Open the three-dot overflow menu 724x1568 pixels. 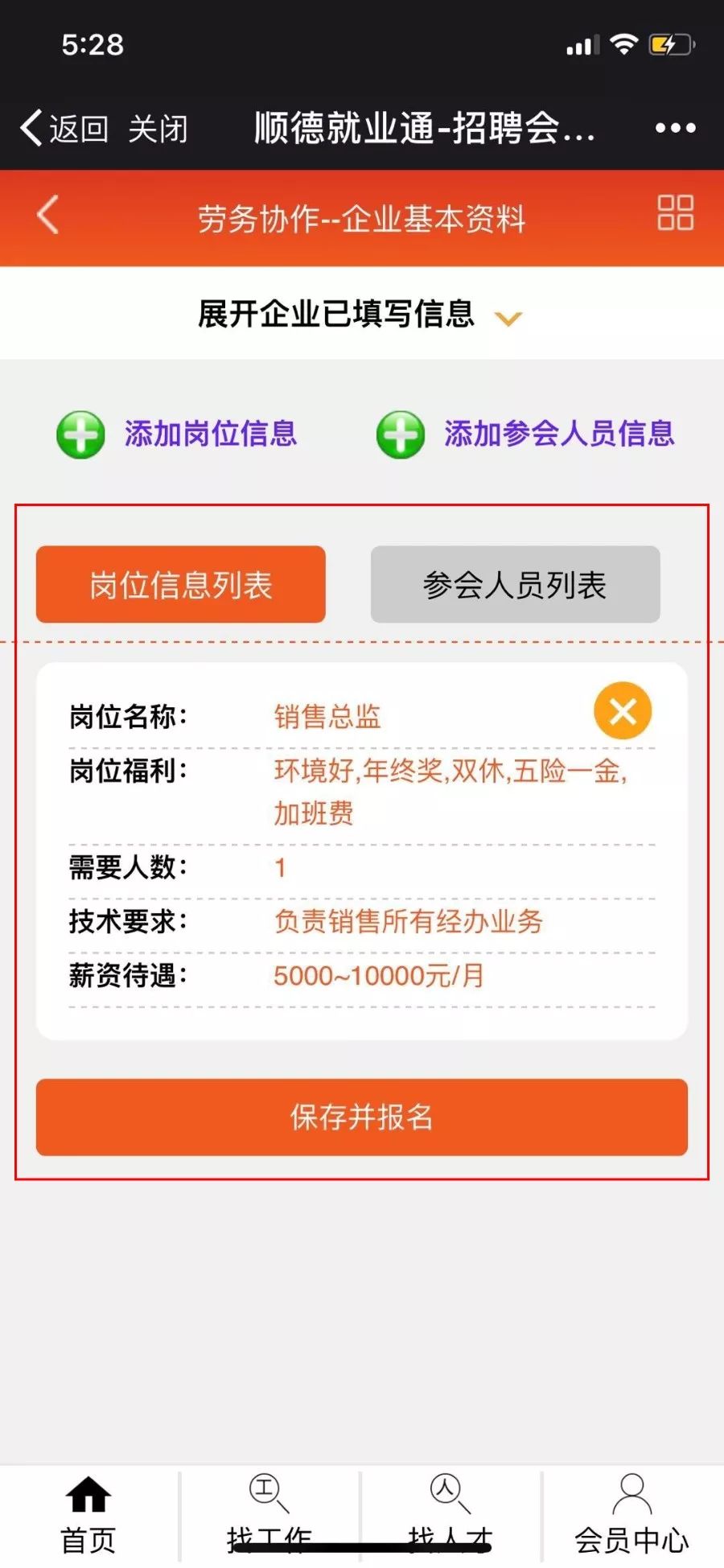tap(675, 128)
